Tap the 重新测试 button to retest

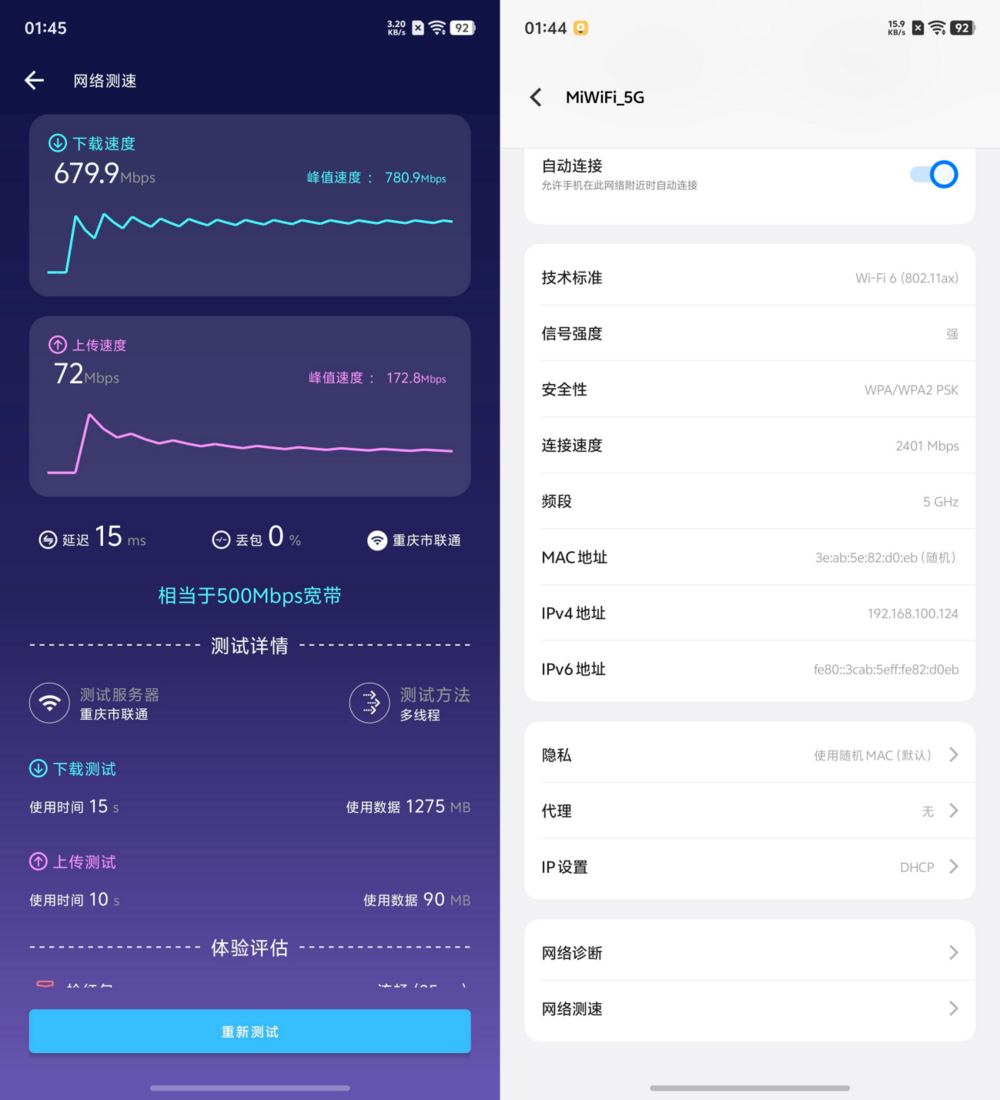[x=249, y=1031]
